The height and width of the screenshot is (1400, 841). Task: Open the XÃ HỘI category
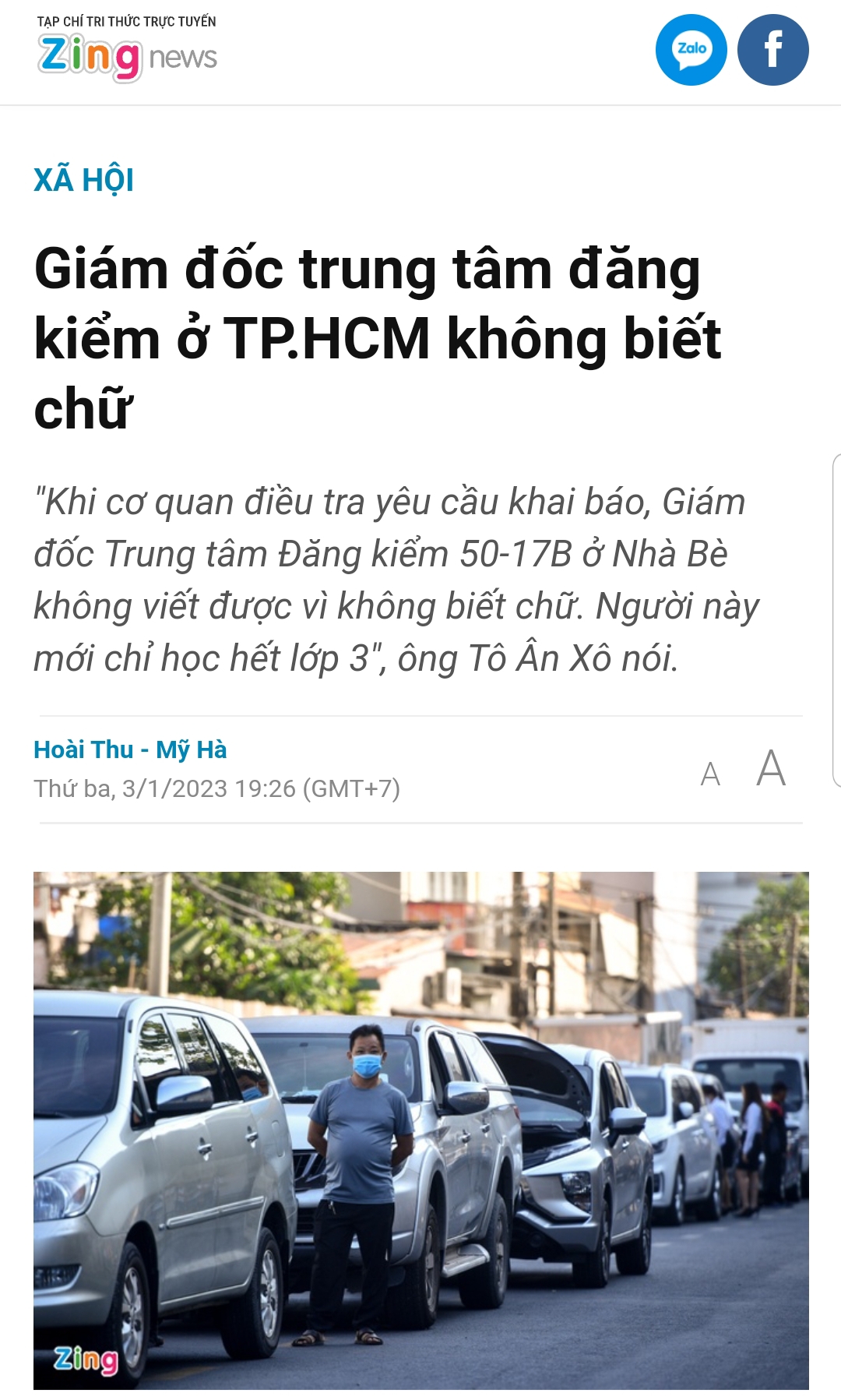coord(83,180)
